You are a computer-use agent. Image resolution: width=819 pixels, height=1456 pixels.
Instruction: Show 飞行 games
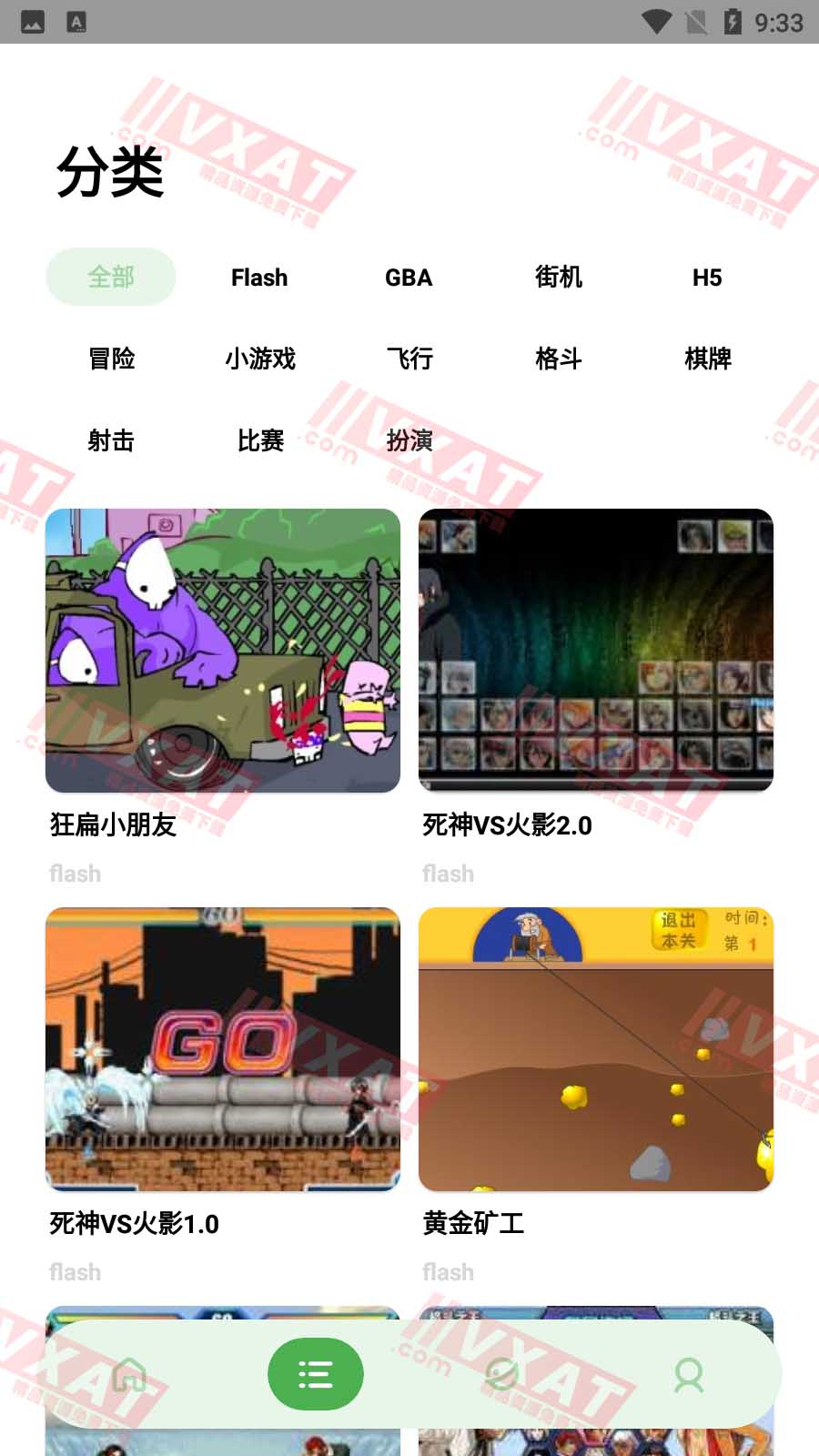tap(409, 359)
